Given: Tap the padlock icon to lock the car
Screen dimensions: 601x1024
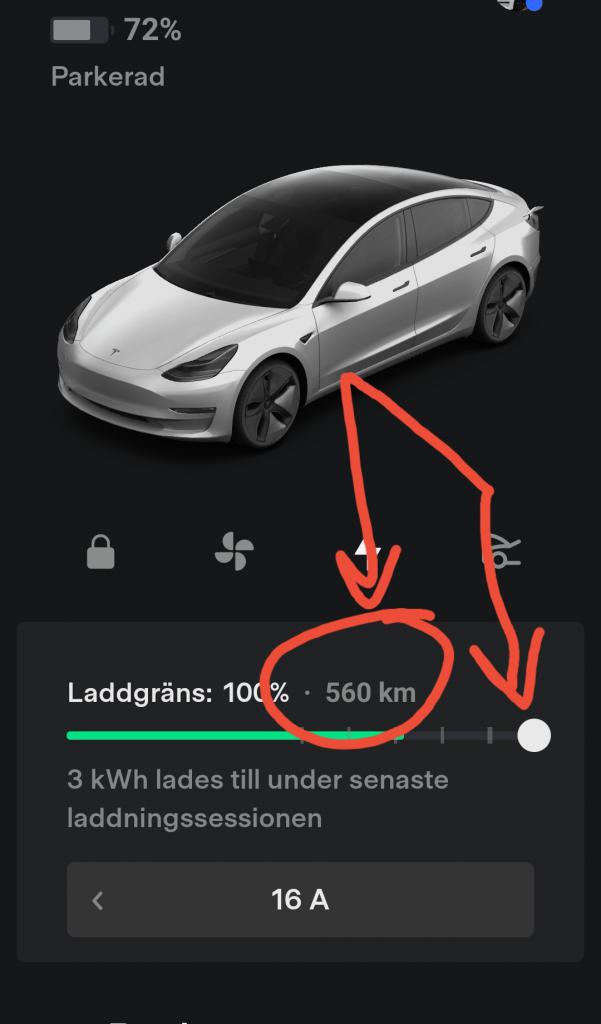Looking at the screenshot, I should pos(101,551).
